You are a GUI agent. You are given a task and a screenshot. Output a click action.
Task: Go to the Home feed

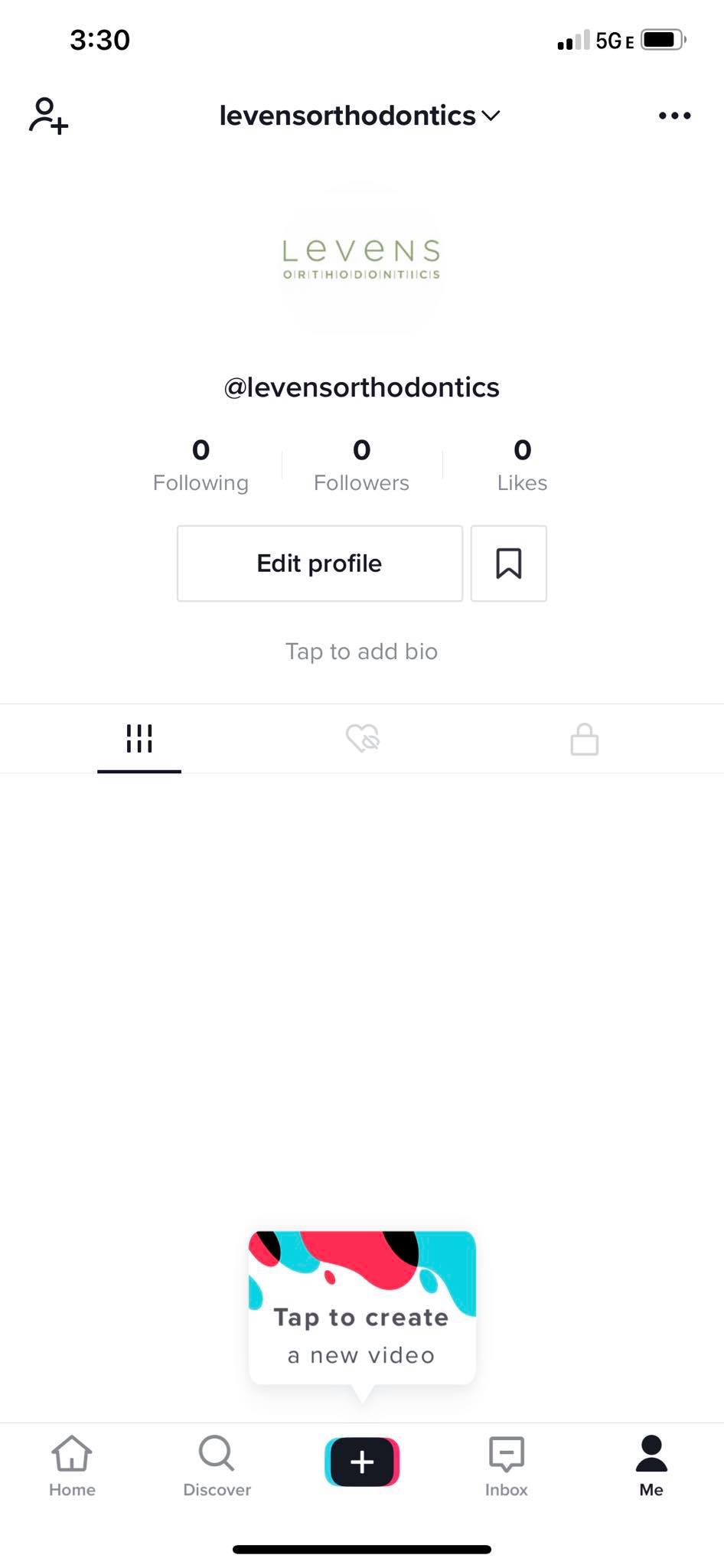pyautogui.click(x=72, y=1465)
